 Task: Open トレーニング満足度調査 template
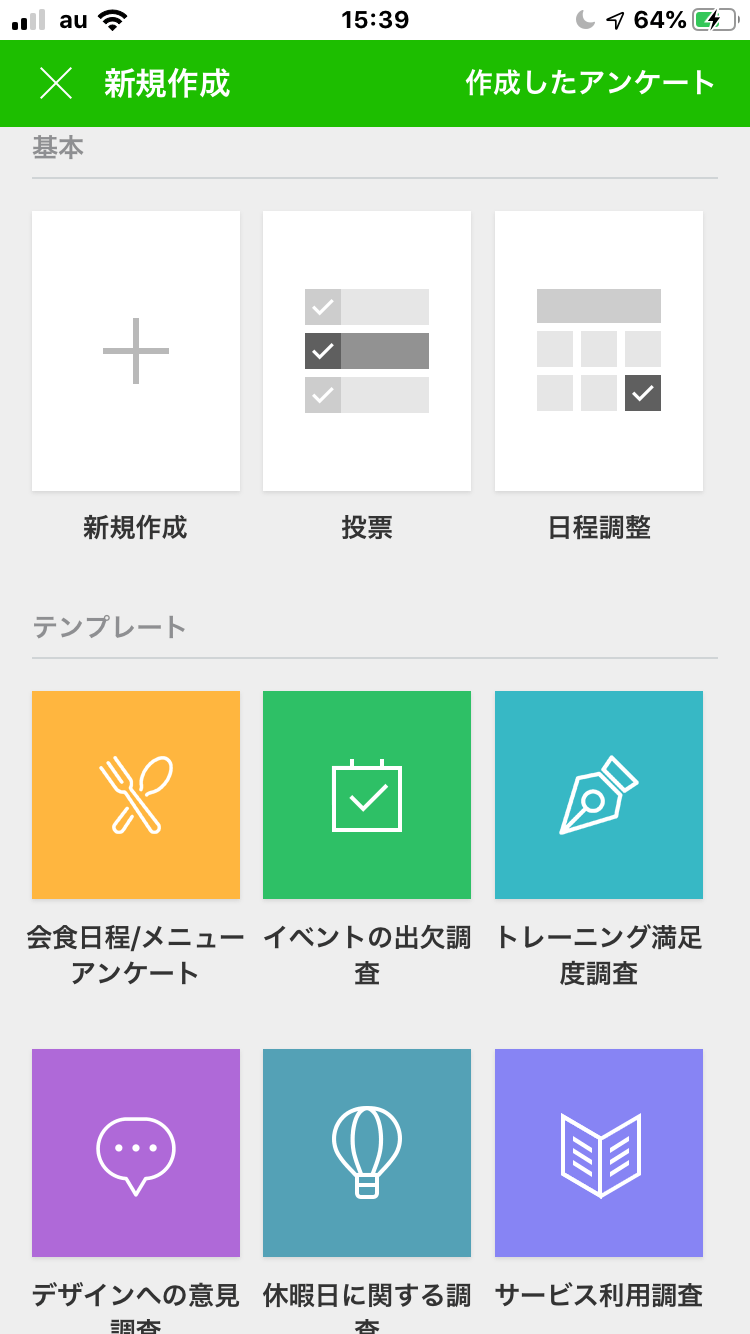[x=599, y=795]
